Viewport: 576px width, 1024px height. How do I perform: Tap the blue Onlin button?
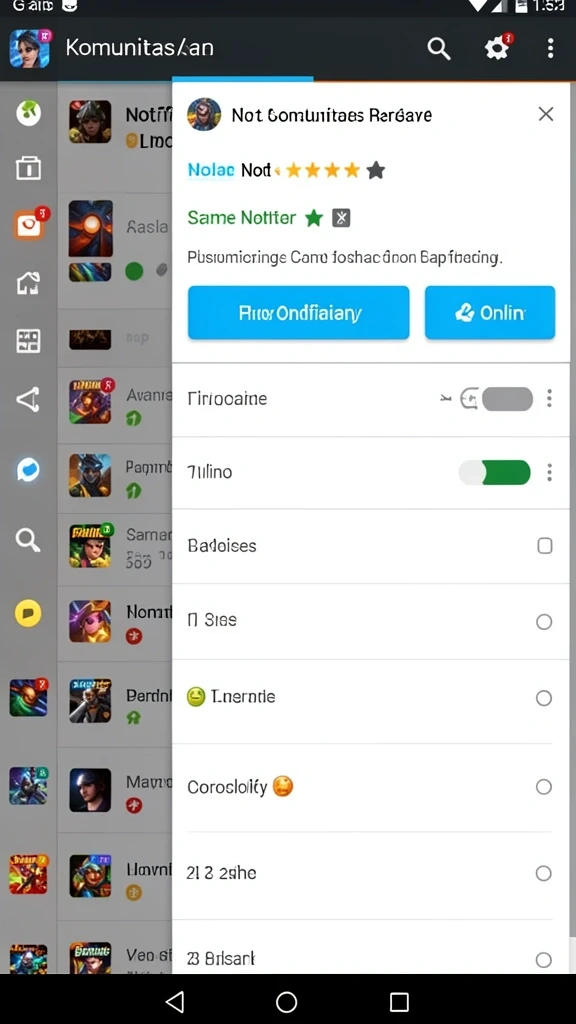[x=490, y=313]
